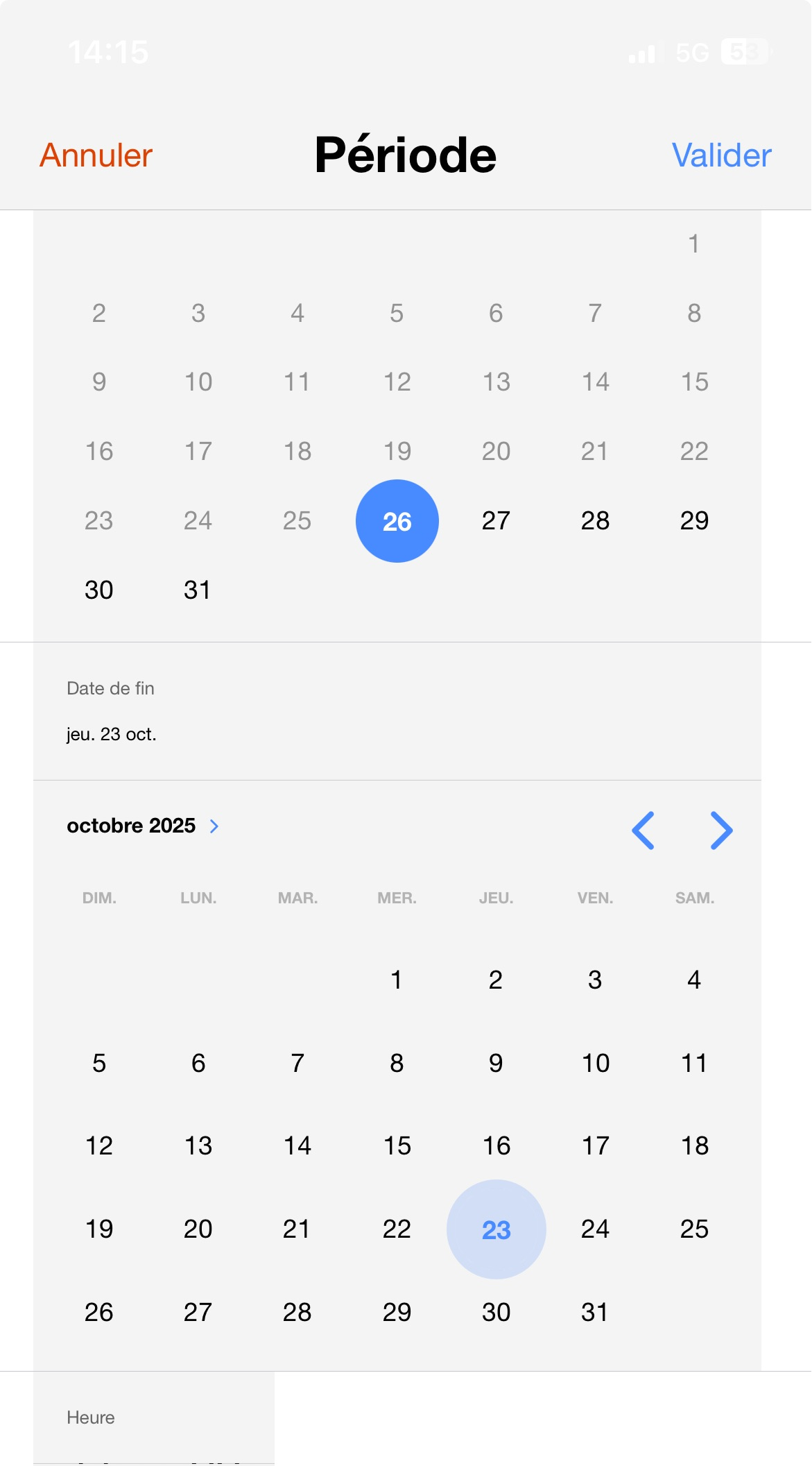
Task: Choose day 17 in octobre 2025
Action: point(595,1145)
